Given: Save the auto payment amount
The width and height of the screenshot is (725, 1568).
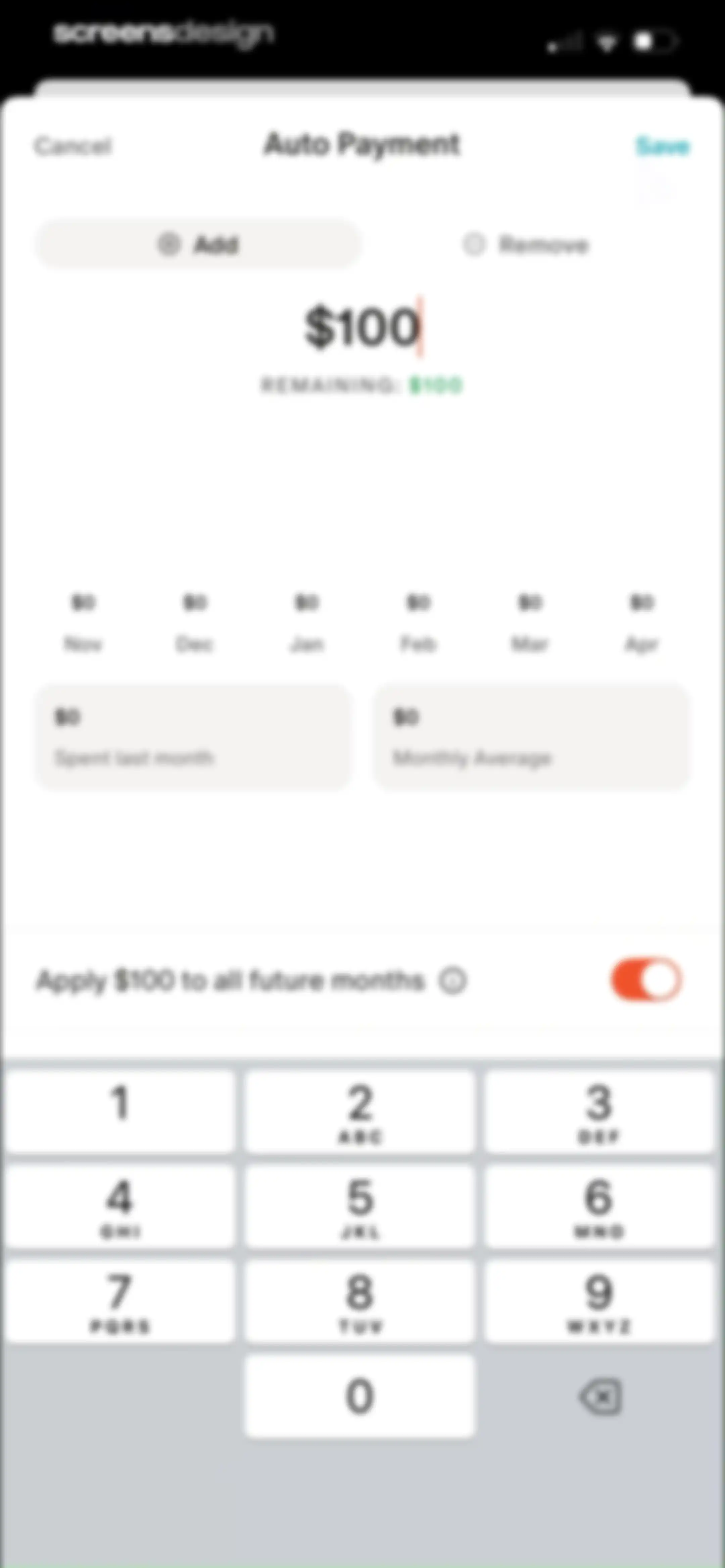Looking at the screenshot, I should 662,146.
